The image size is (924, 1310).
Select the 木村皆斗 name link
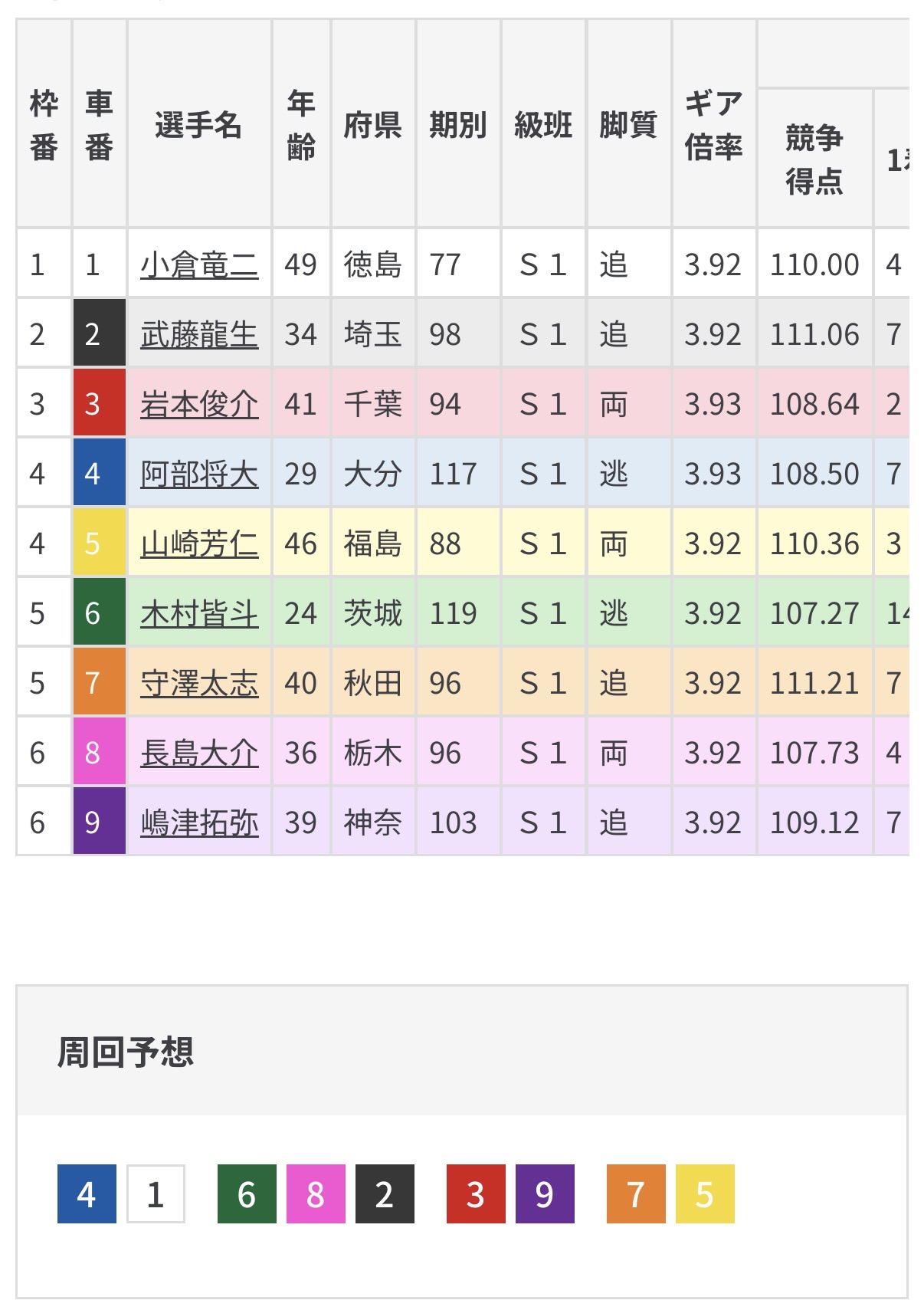pyautogui.click(x=199, y=613)
